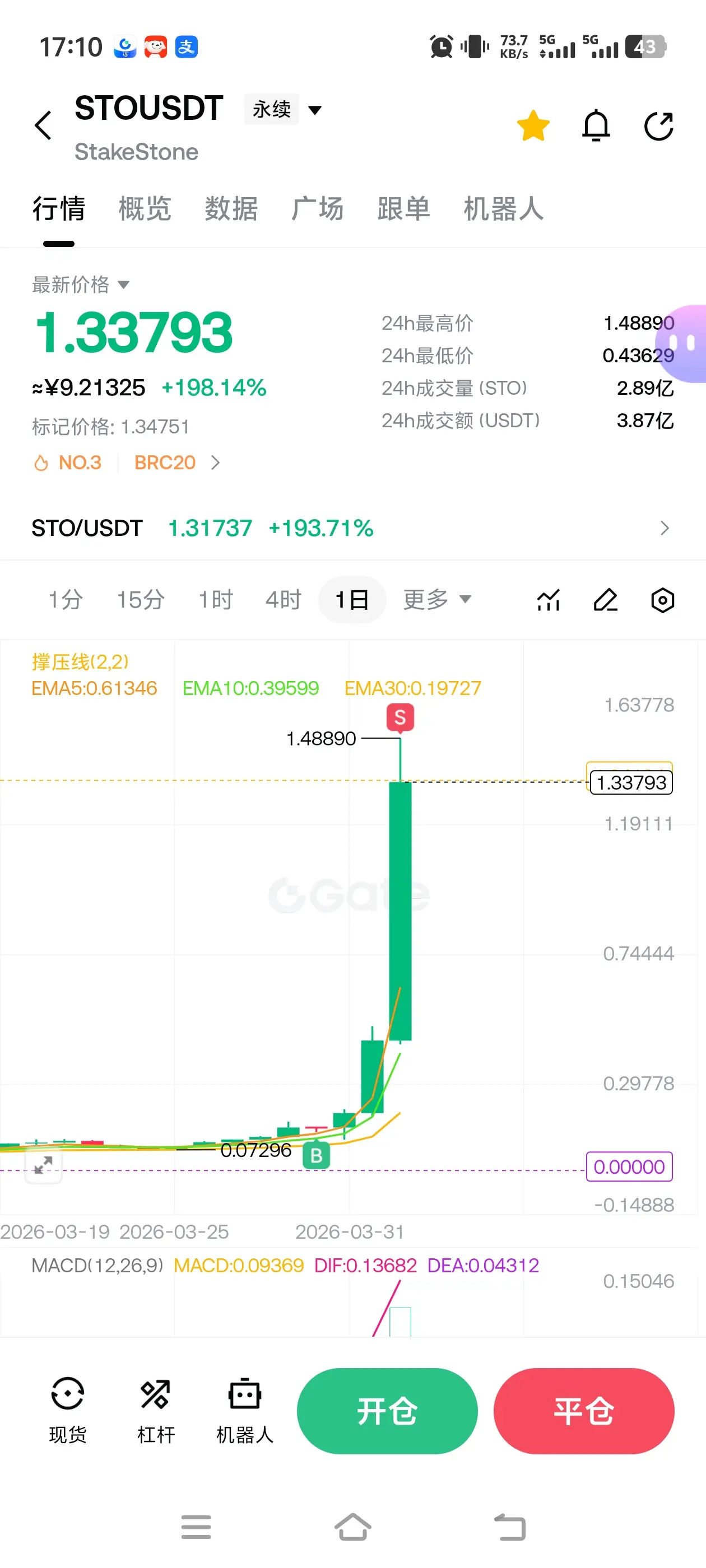Open the STO/USDT spot pair row

click(352, 528)
